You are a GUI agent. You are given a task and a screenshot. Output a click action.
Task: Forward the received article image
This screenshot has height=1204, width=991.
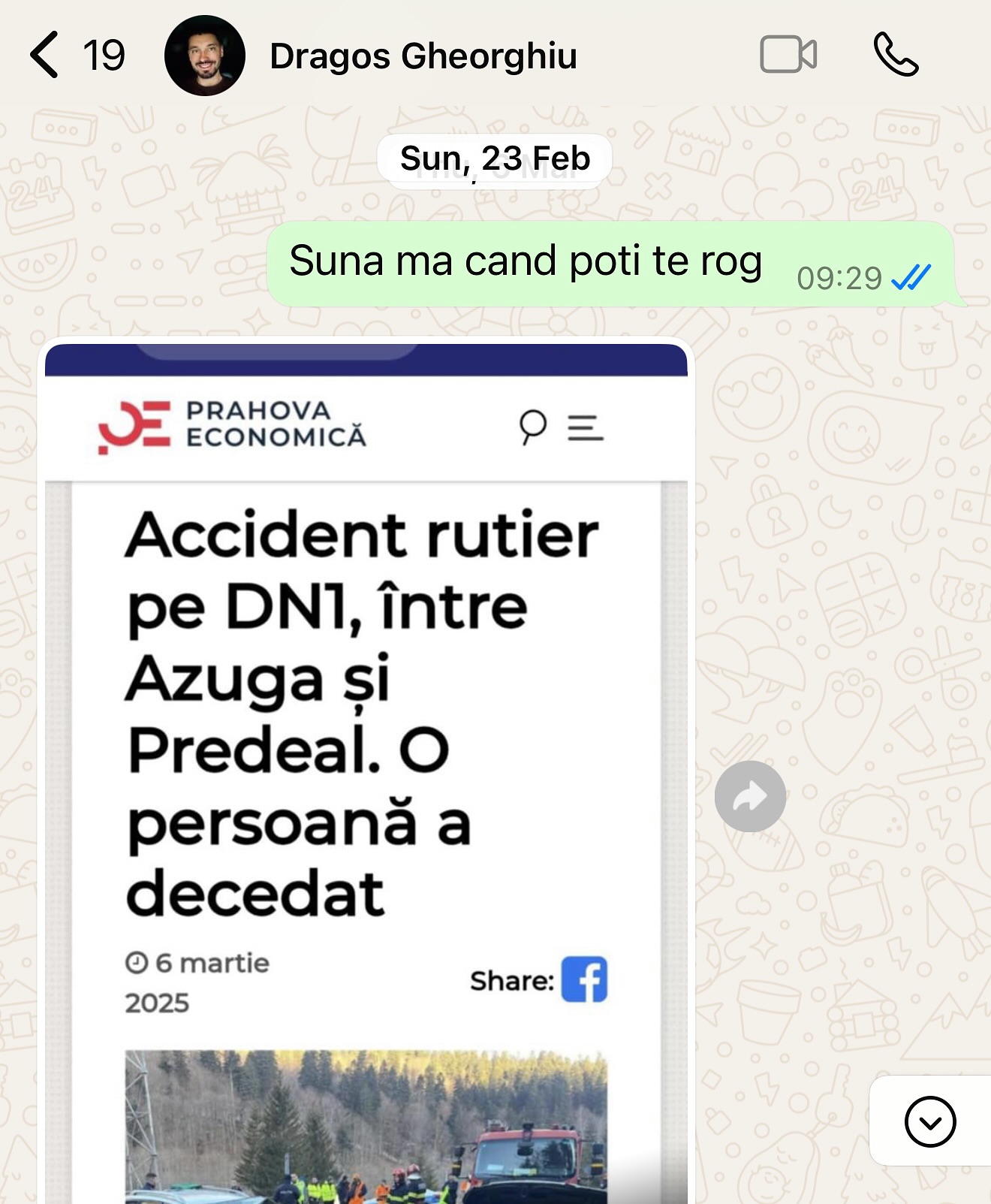(749, 796)
